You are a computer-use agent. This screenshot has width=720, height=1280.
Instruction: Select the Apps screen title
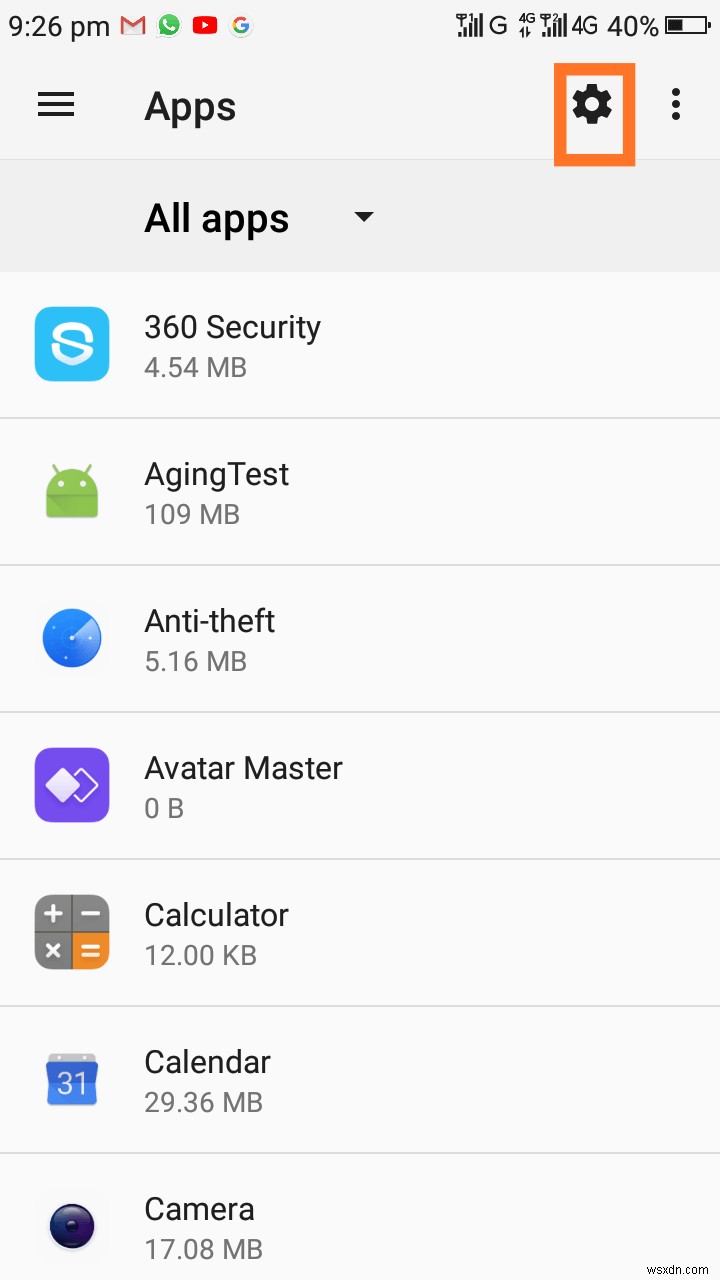[x=190, y=106]
